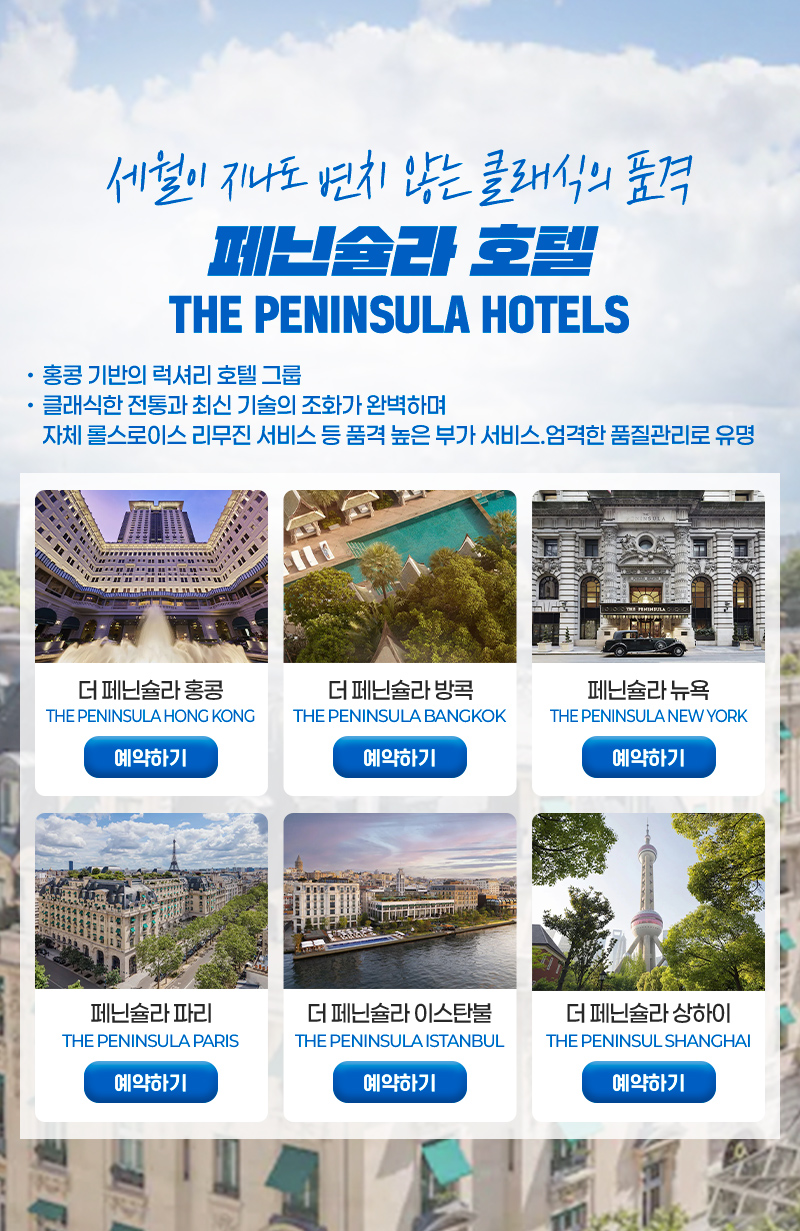Reserve The Peninsula New York
800x1231 pixels.
click(648, 757)
